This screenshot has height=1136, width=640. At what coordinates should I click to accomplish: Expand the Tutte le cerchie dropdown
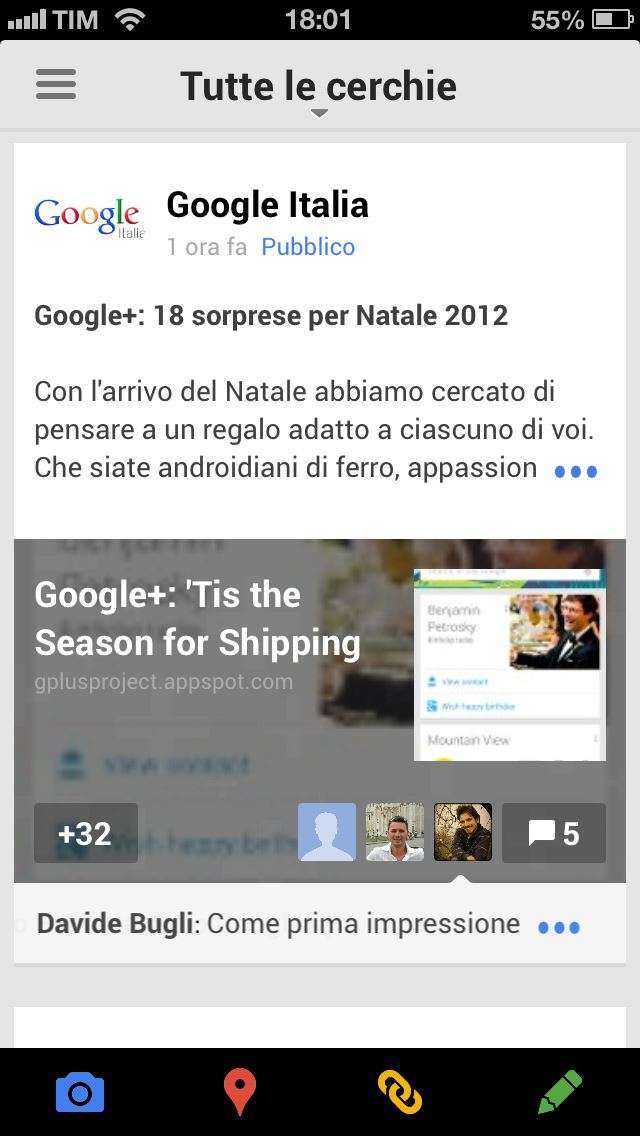pyautogui.click(x=318, y=90)
